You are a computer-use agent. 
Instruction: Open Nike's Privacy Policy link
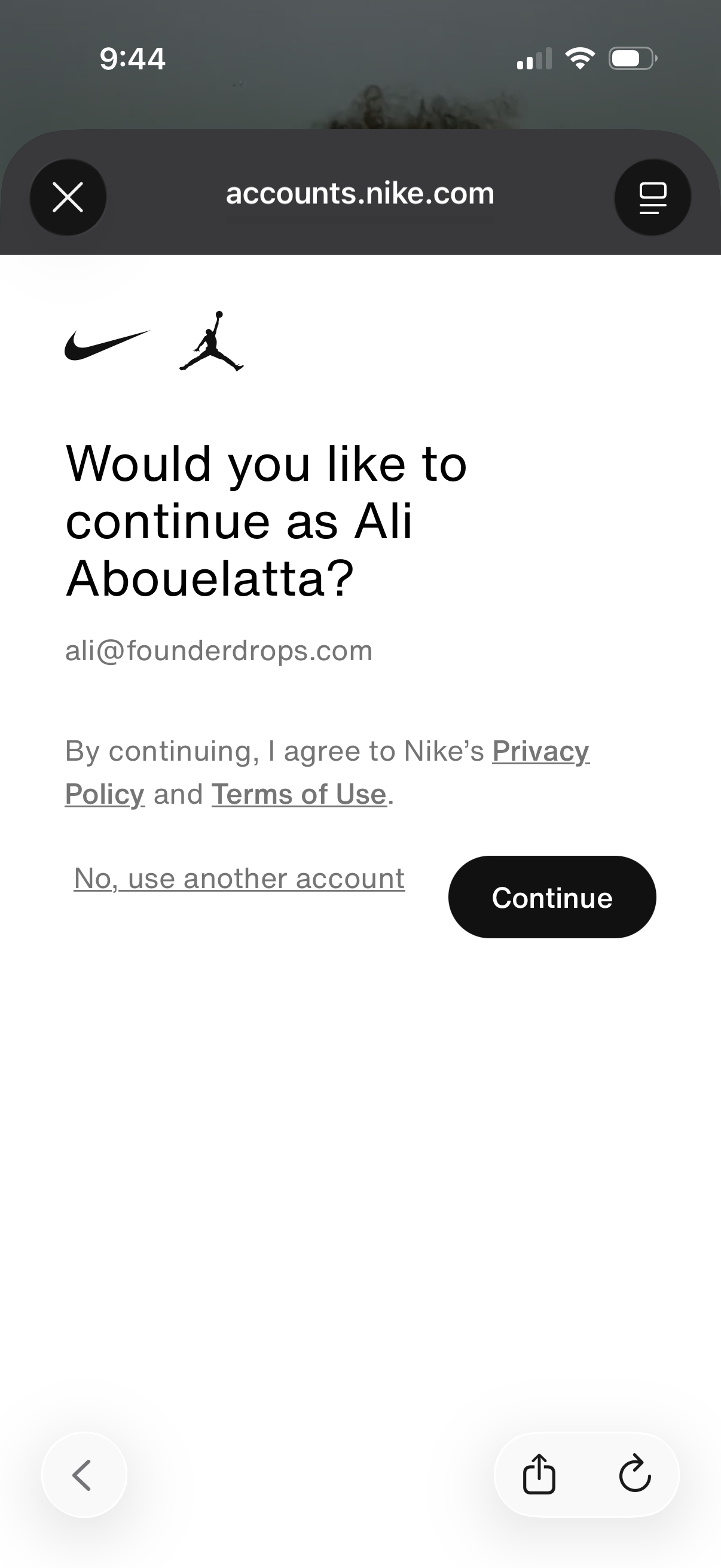[540, 751]
